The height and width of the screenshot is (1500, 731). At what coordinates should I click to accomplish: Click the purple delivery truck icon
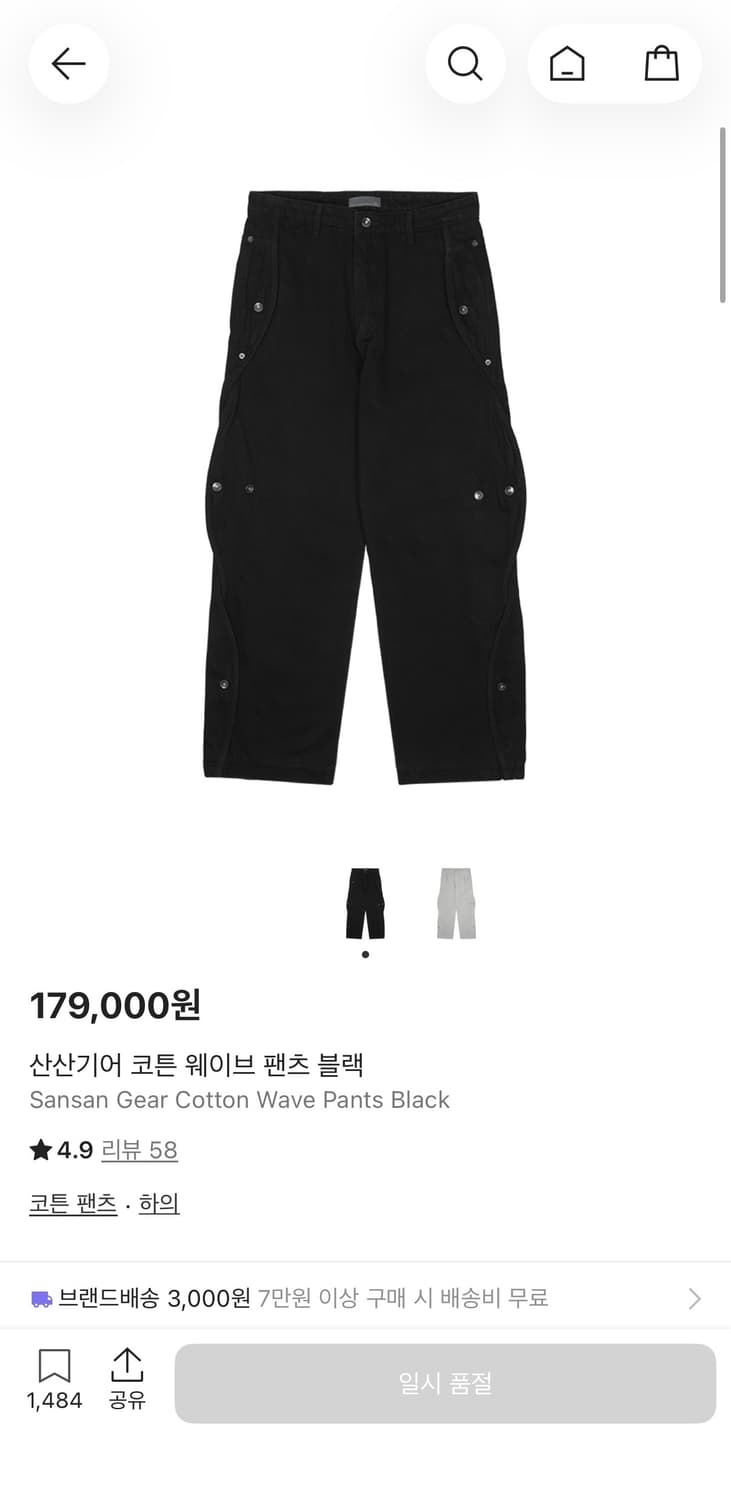click(40, 1297)
